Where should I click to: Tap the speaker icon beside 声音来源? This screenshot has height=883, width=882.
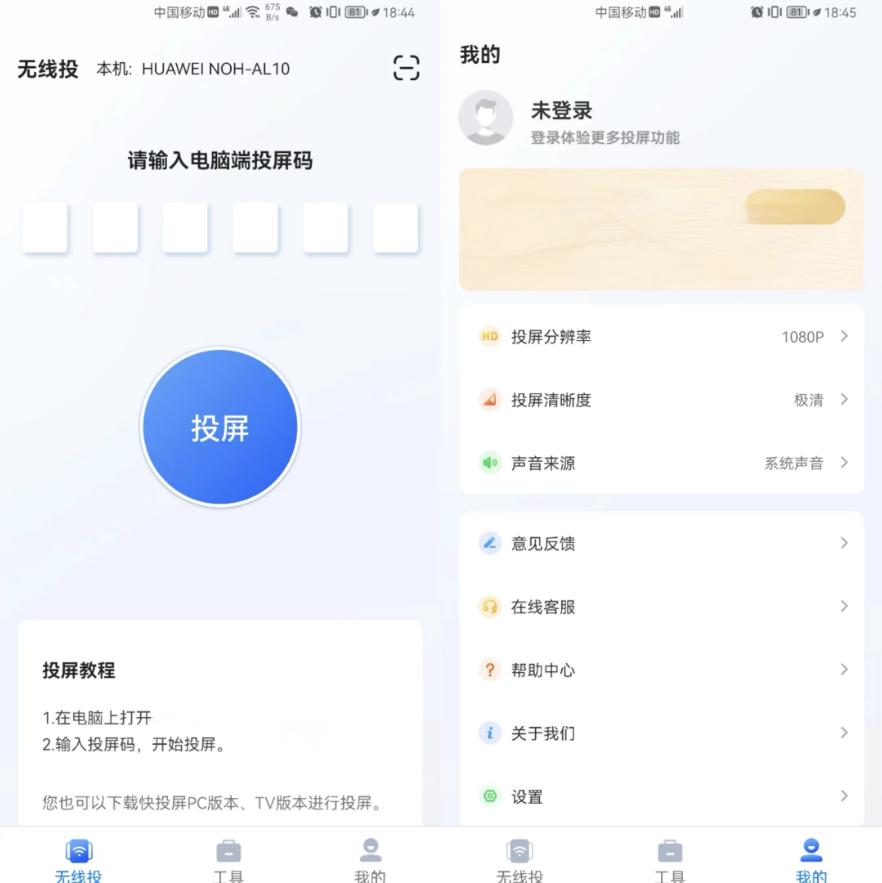click(x=490, y=463)
